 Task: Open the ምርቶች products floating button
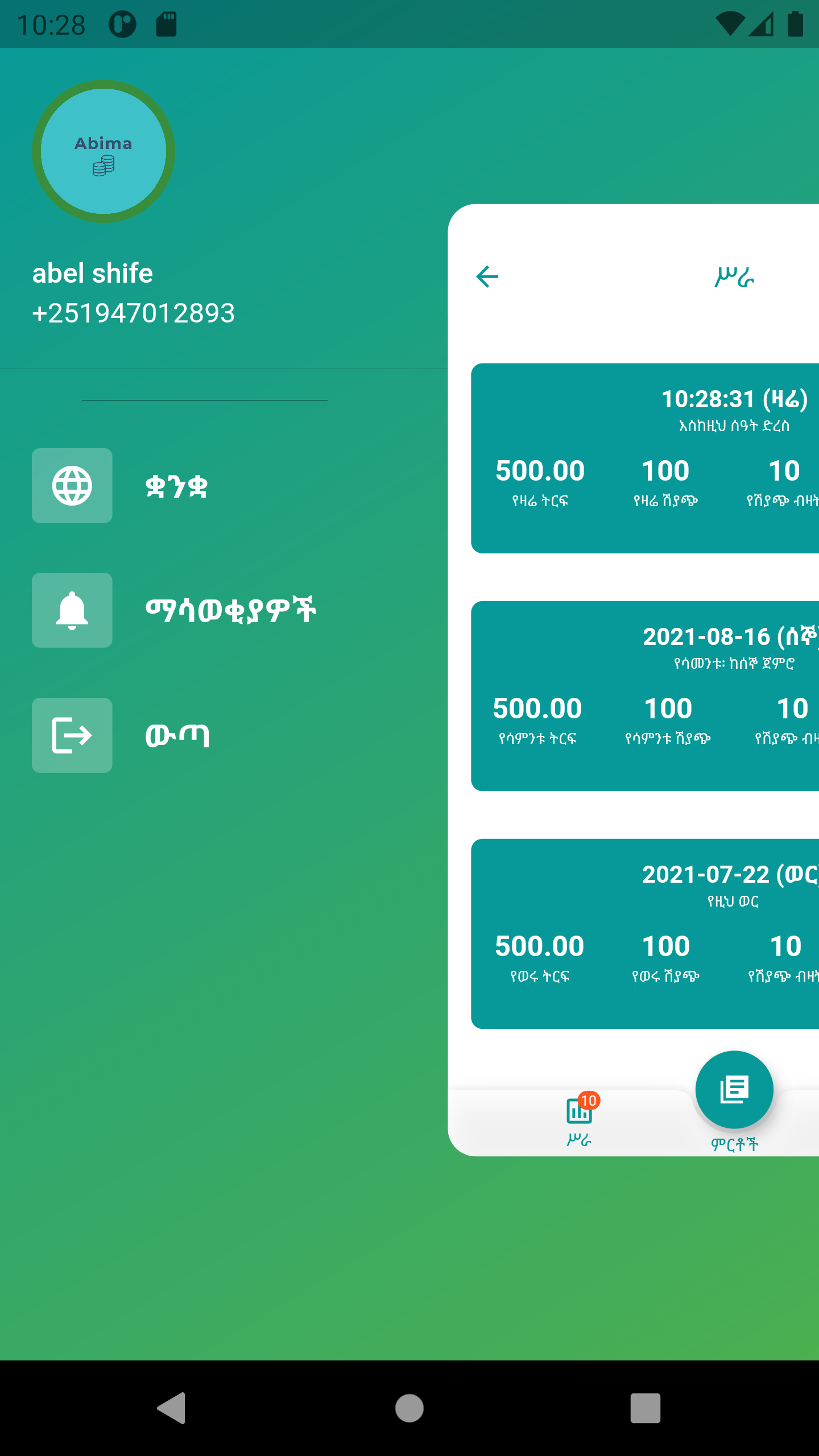[x=734, y=1090]
